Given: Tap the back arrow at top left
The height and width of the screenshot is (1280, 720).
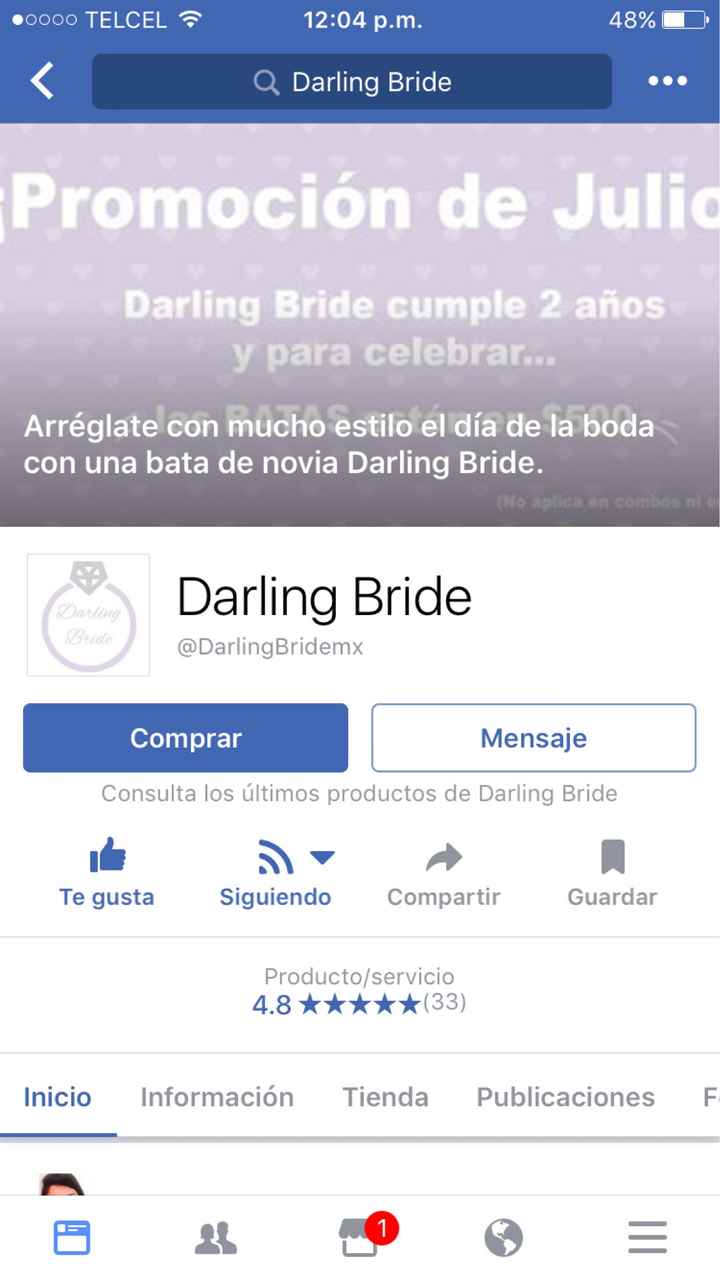Looking at the screenshot, I should pyautogui.click(x=40, y=81).
